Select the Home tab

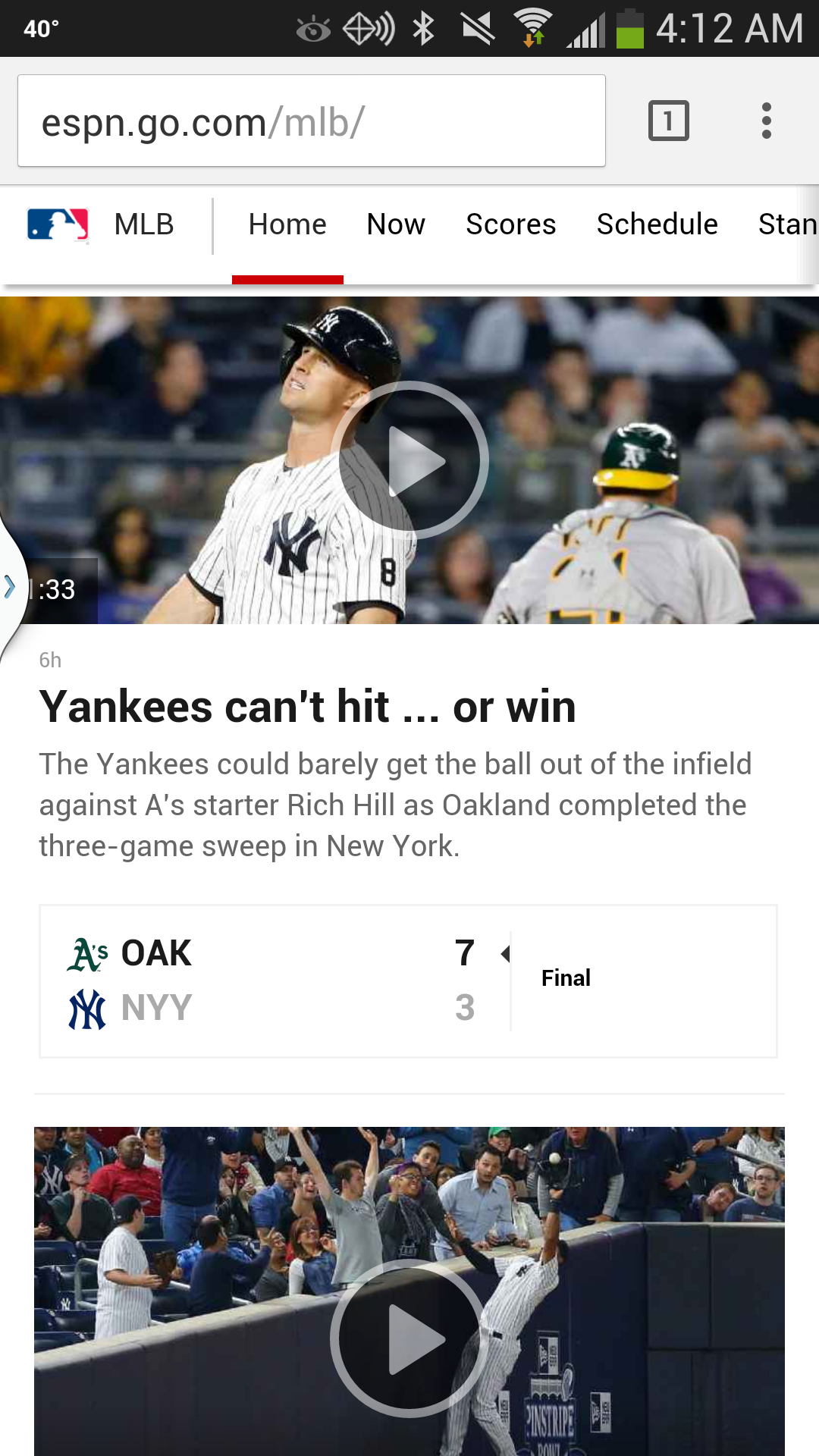point(287,224)
